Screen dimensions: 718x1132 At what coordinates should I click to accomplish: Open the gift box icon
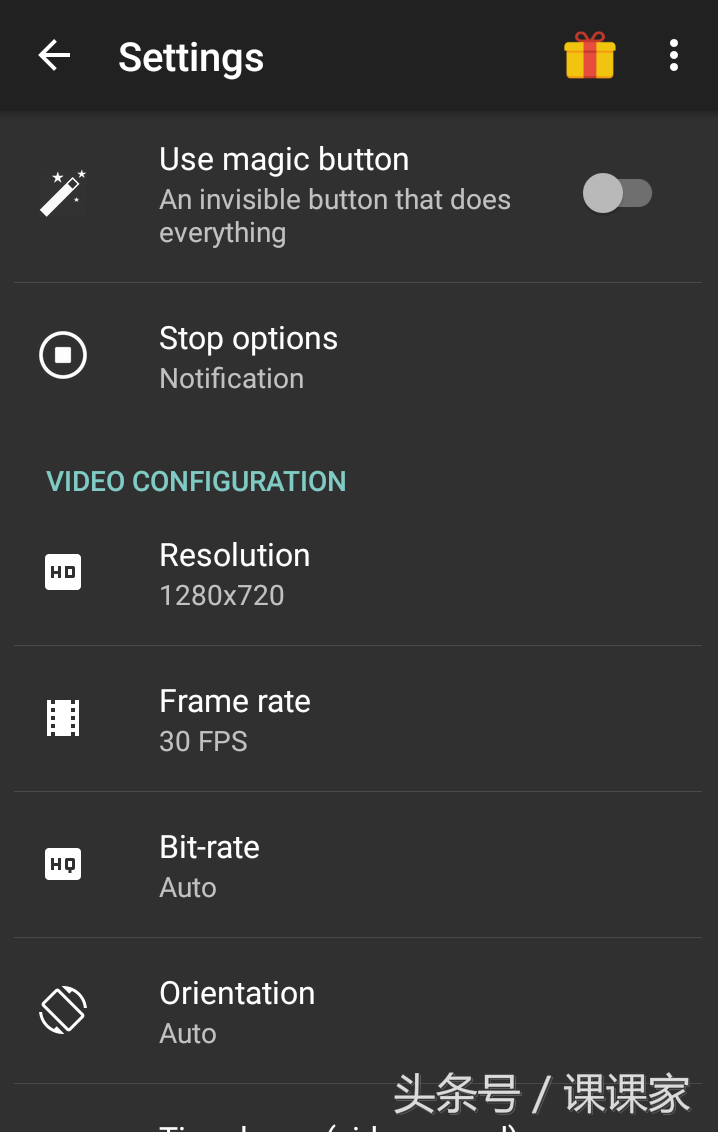pyautogui.click(x=589, y=56)
